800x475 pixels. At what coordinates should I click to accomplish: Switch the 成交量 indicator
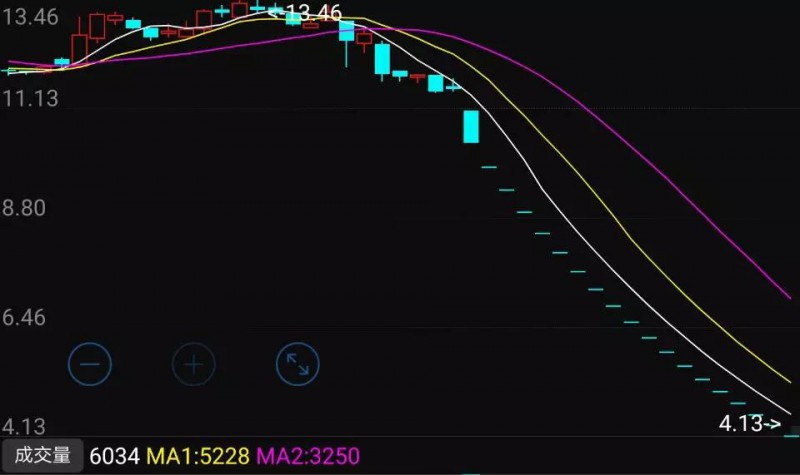click(42, 457)
